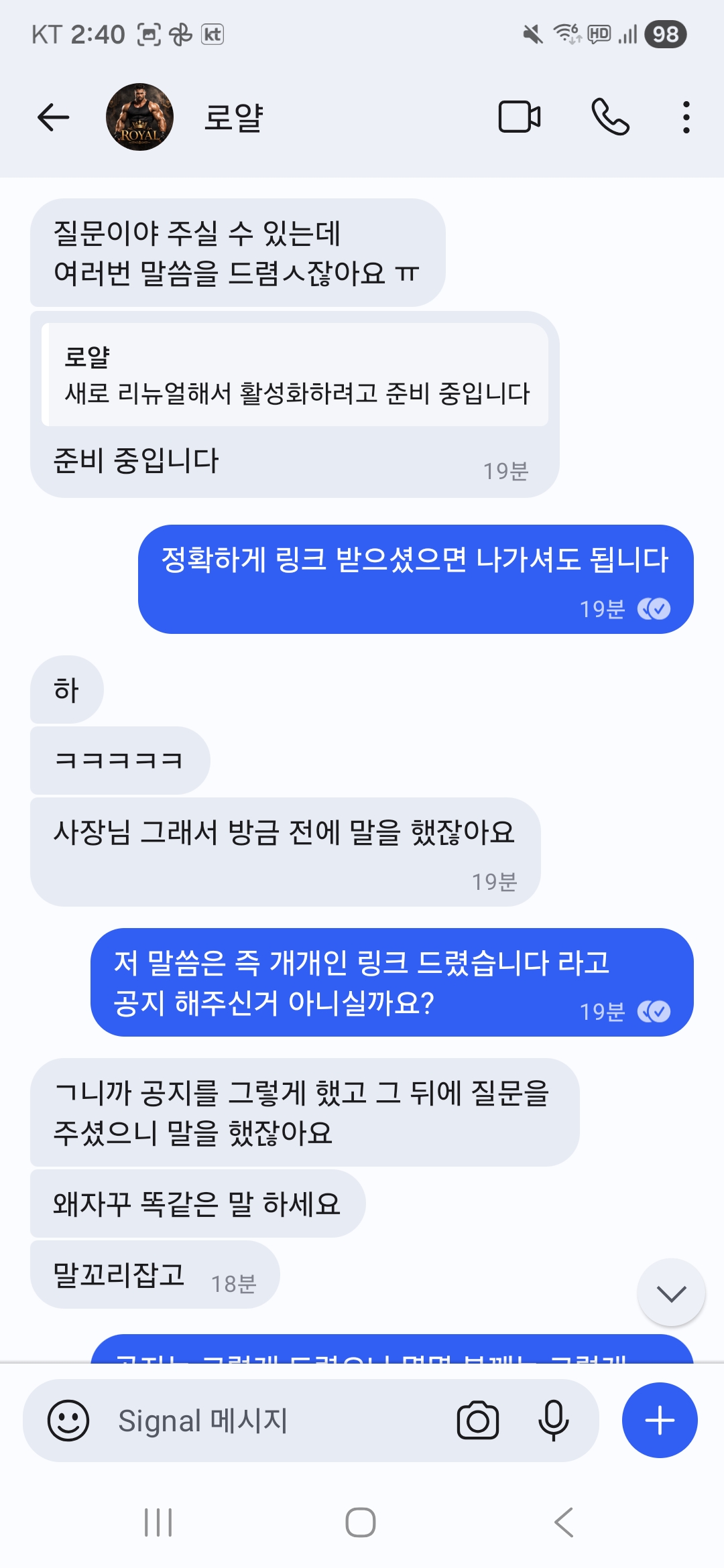724x1568 pixels.
Task: Start a voice call with 로얄
Action: [610, 117]
